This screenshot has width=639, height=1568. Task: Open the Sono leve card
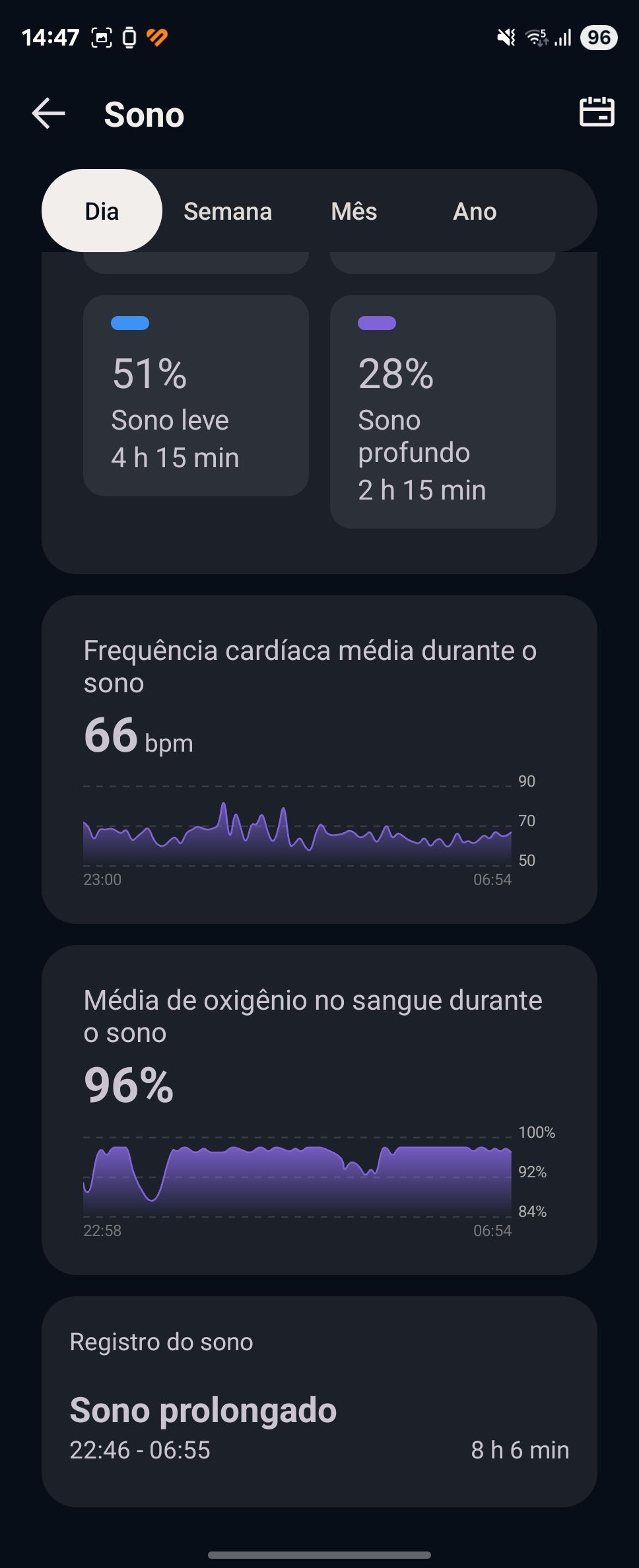pyautogui.click(x=196, y=396)
